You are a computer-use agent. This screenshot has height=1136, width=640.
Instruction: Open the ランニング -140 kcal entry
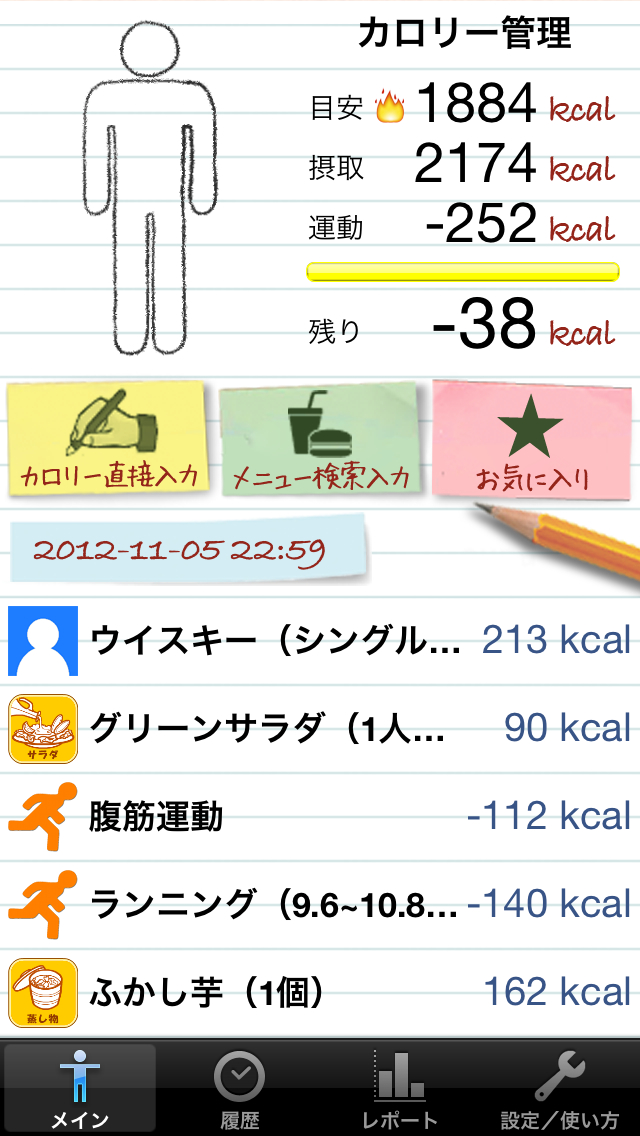[320, 905]
